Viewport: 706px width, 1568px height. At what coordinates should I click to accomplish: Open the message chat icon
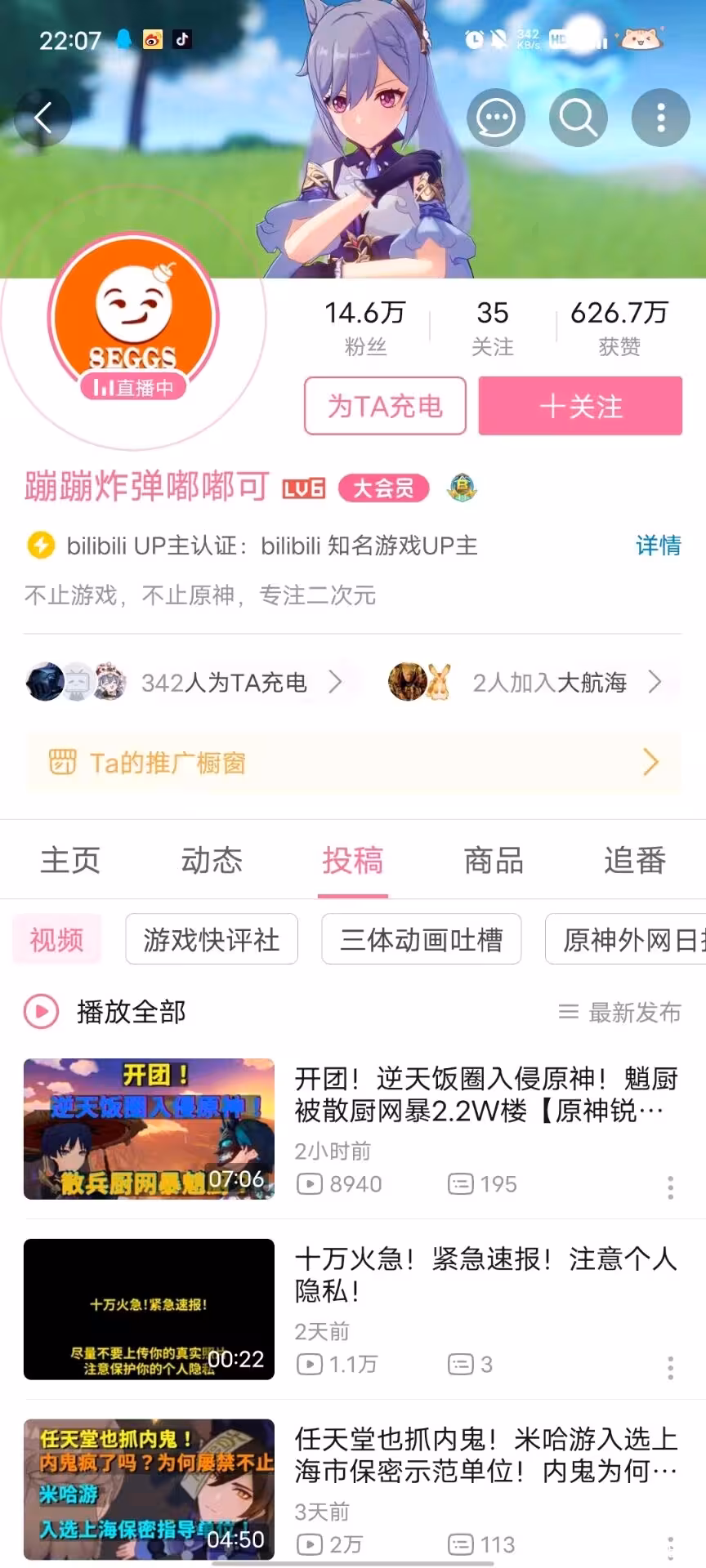pyautogui.click(x=495, y=118)
